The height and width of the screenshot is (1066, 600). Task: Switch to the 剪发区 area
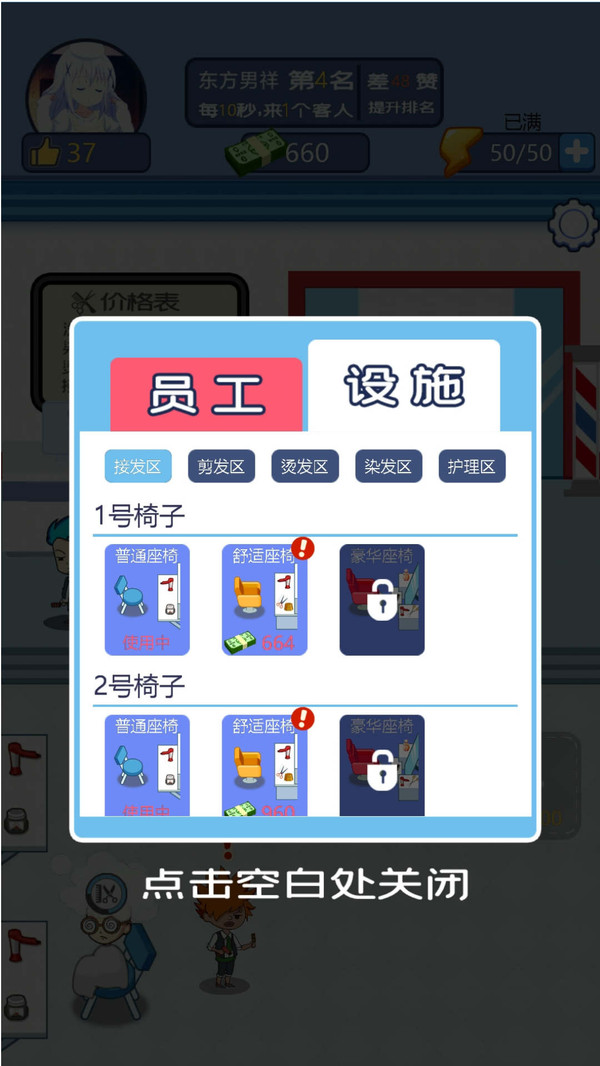pos(221,467)
